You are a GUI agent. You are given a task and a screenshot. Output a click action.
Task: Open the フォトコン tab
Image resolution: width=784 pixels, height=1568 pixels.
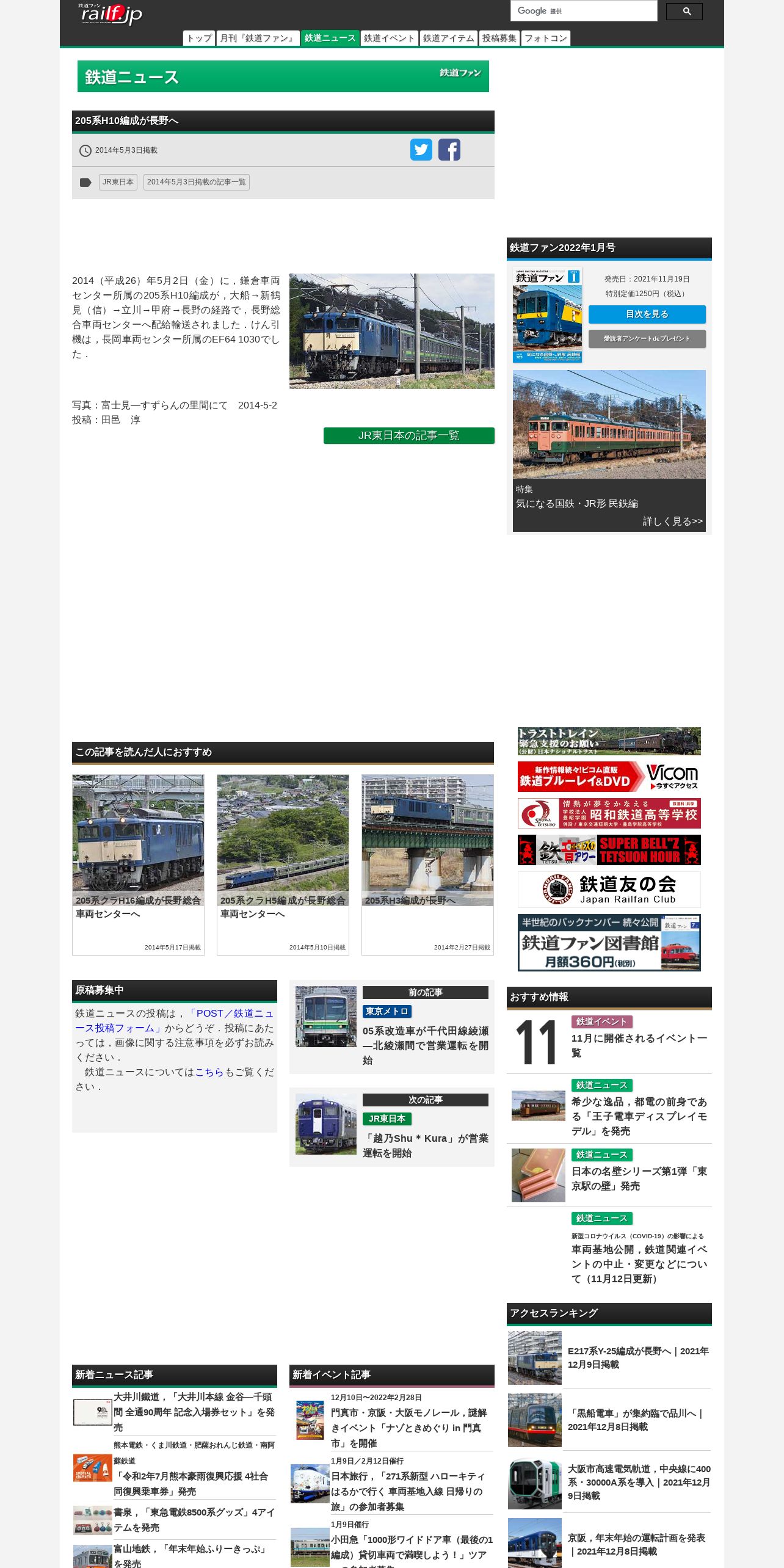click(x=546, y=38)
